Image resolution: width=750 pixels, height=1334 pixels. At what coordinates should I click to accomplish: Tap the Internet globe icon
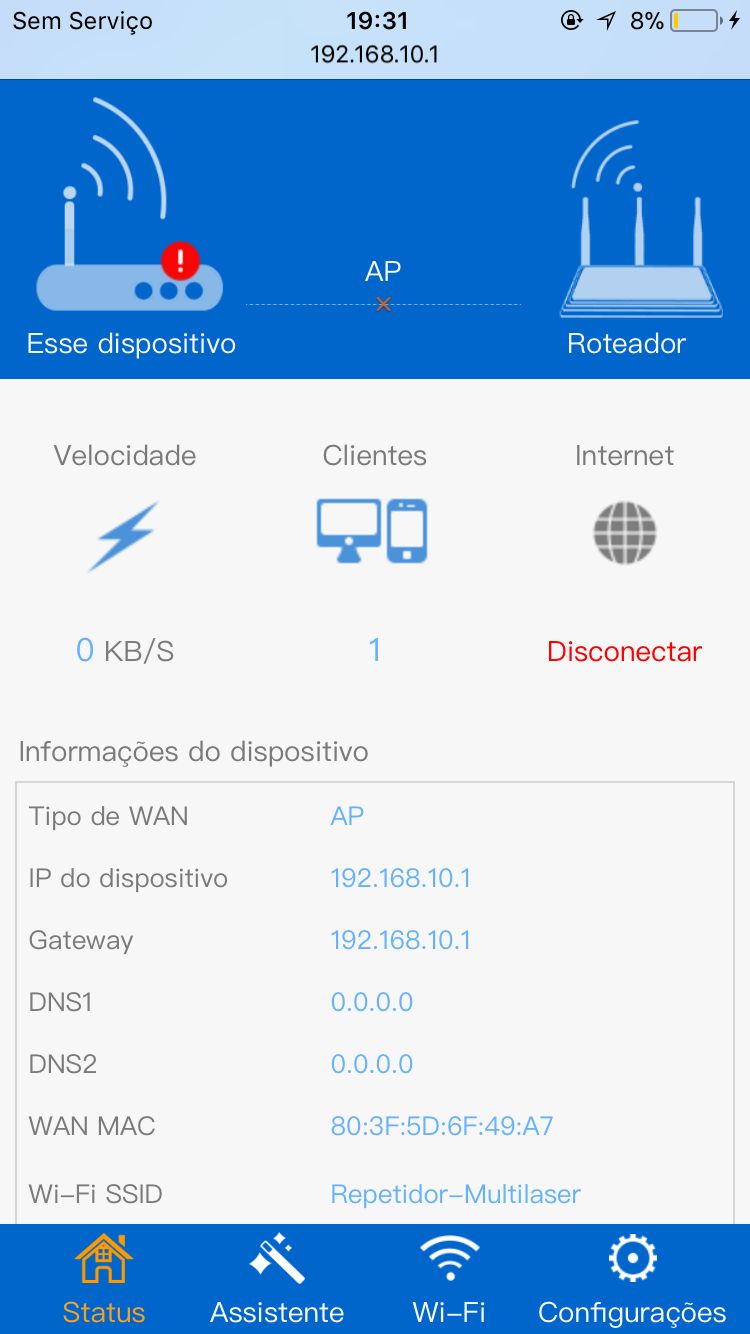[625, 533]
